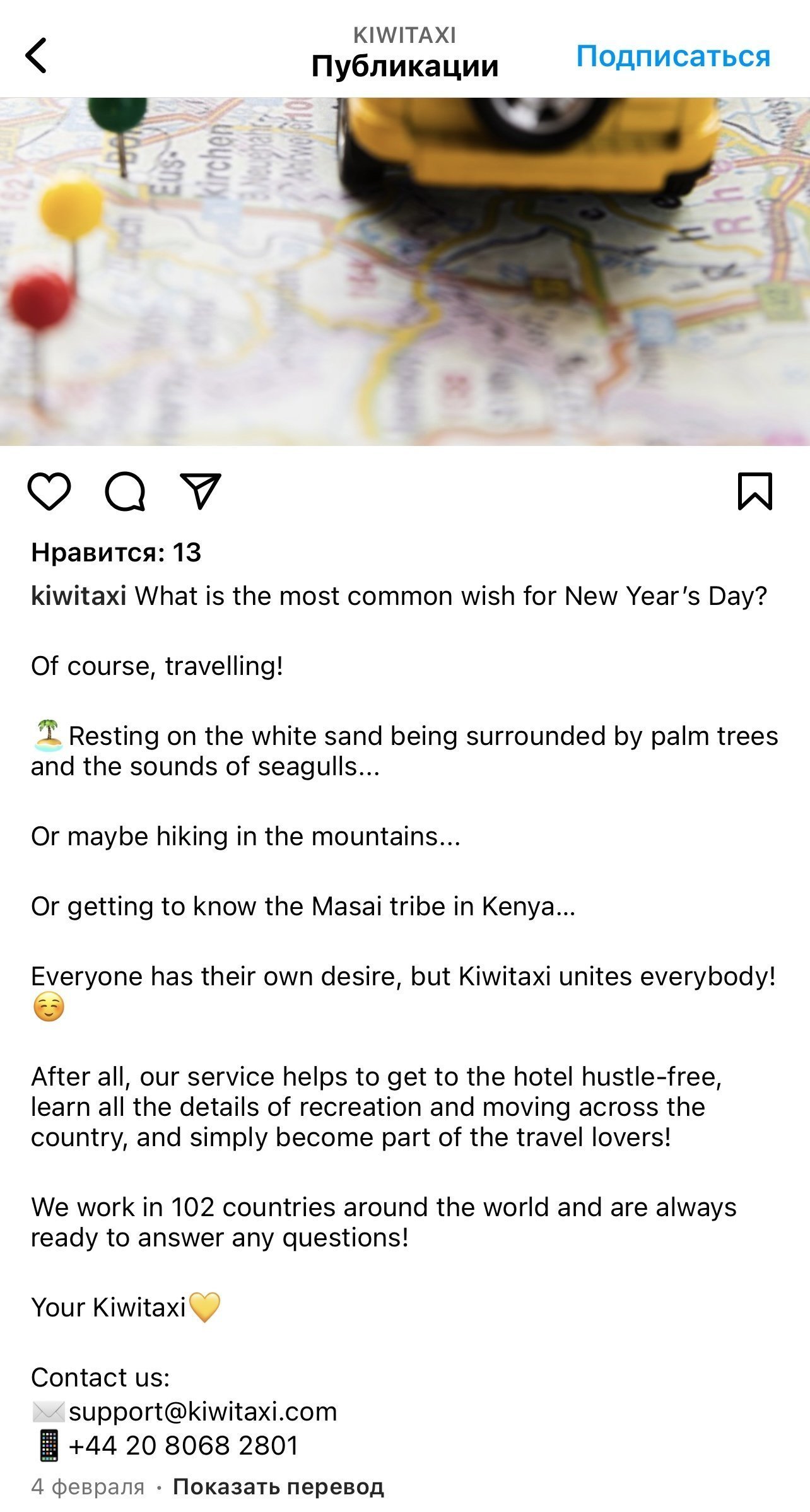
Task: Share the post via paper plane icon
Action: point(201,491)
